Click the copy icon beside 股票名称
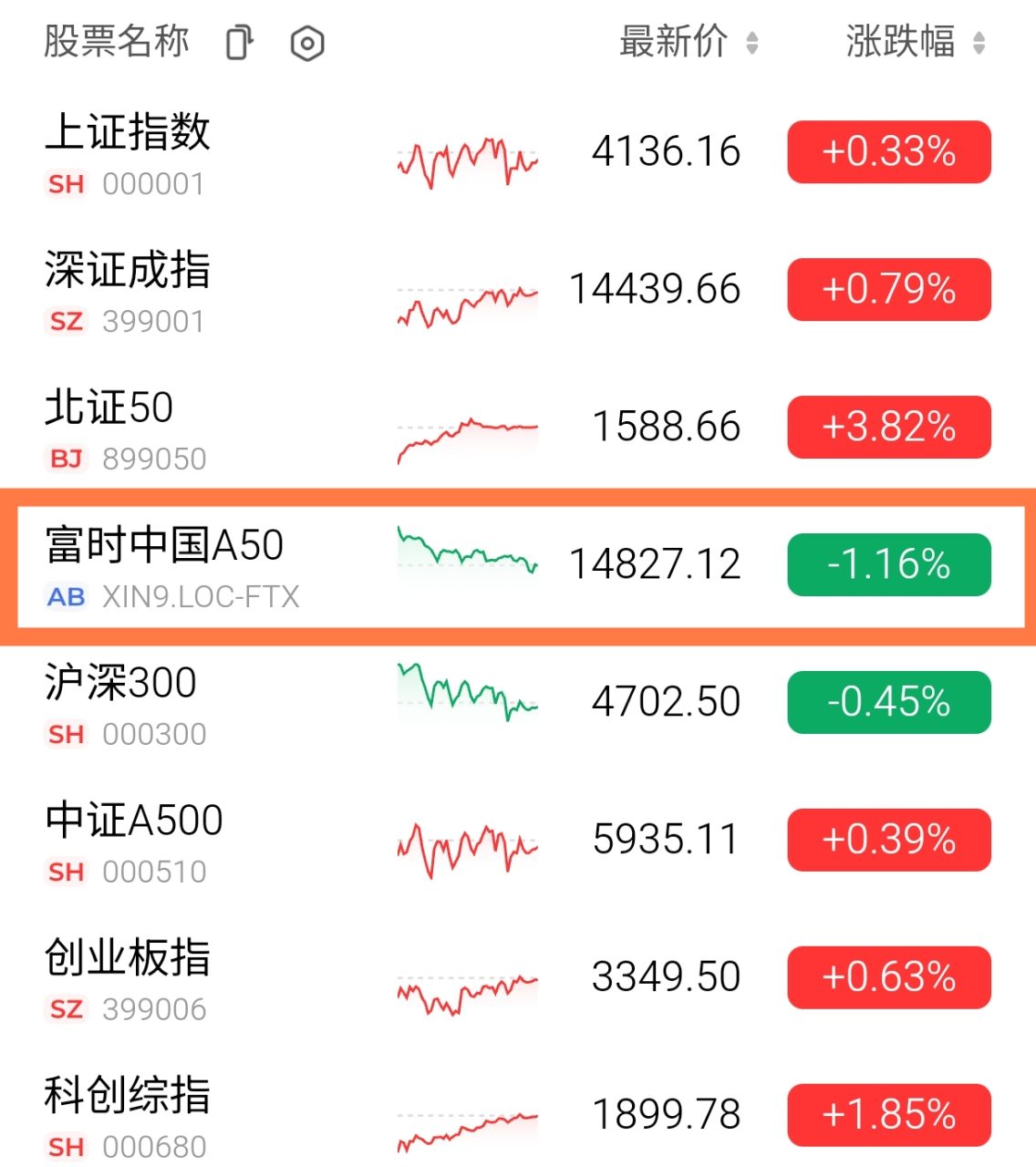 pos(238,41)
